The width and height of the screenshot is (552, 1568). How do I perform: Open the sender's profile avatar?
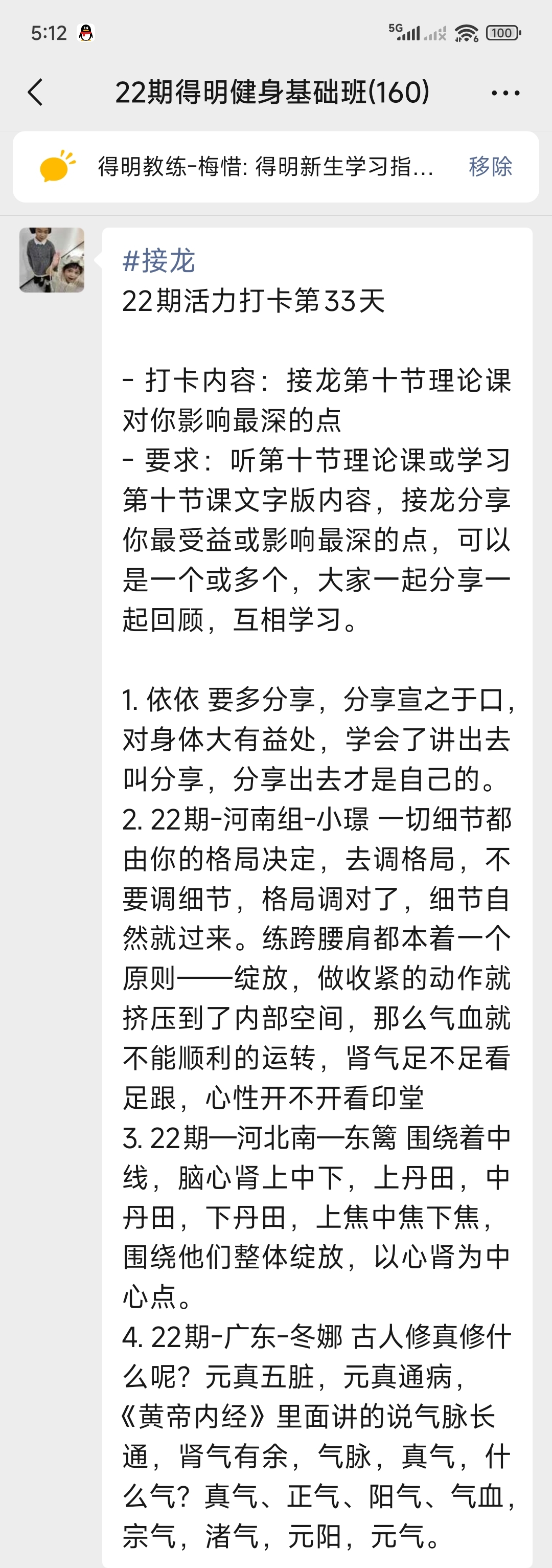(x=52, y=260)
